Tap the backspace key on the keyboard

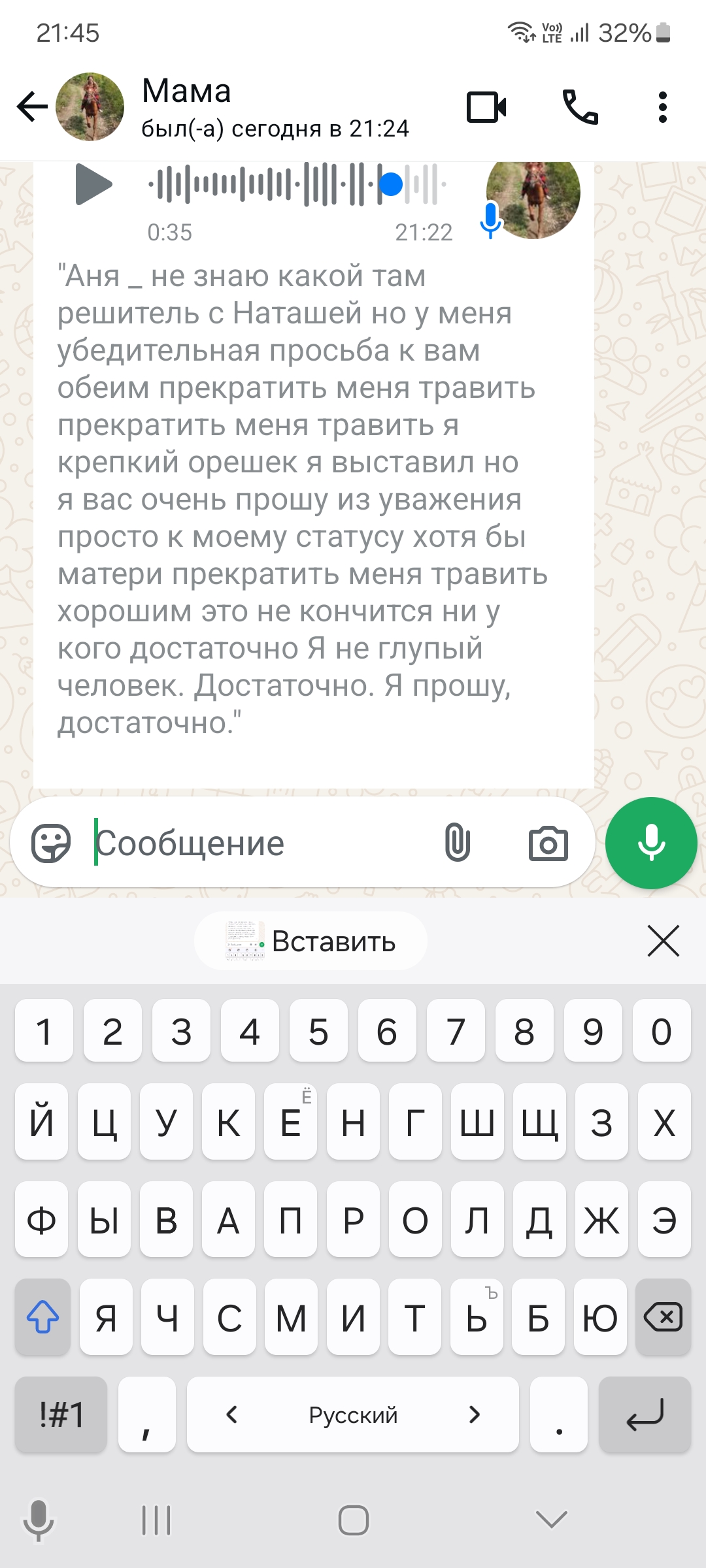click(x=663, y=1317)
